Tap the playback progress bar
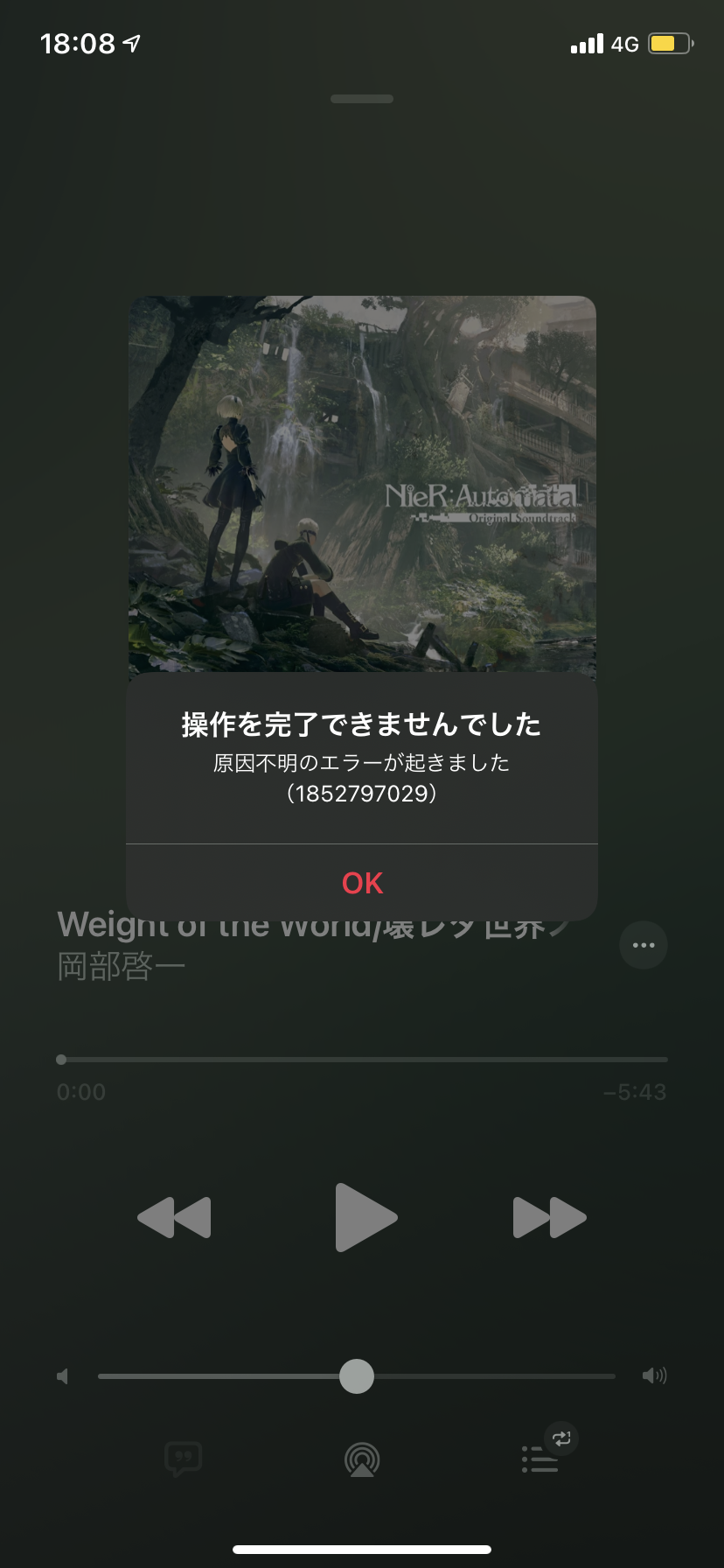724x1568 pixels. [x=362, y=1060]
